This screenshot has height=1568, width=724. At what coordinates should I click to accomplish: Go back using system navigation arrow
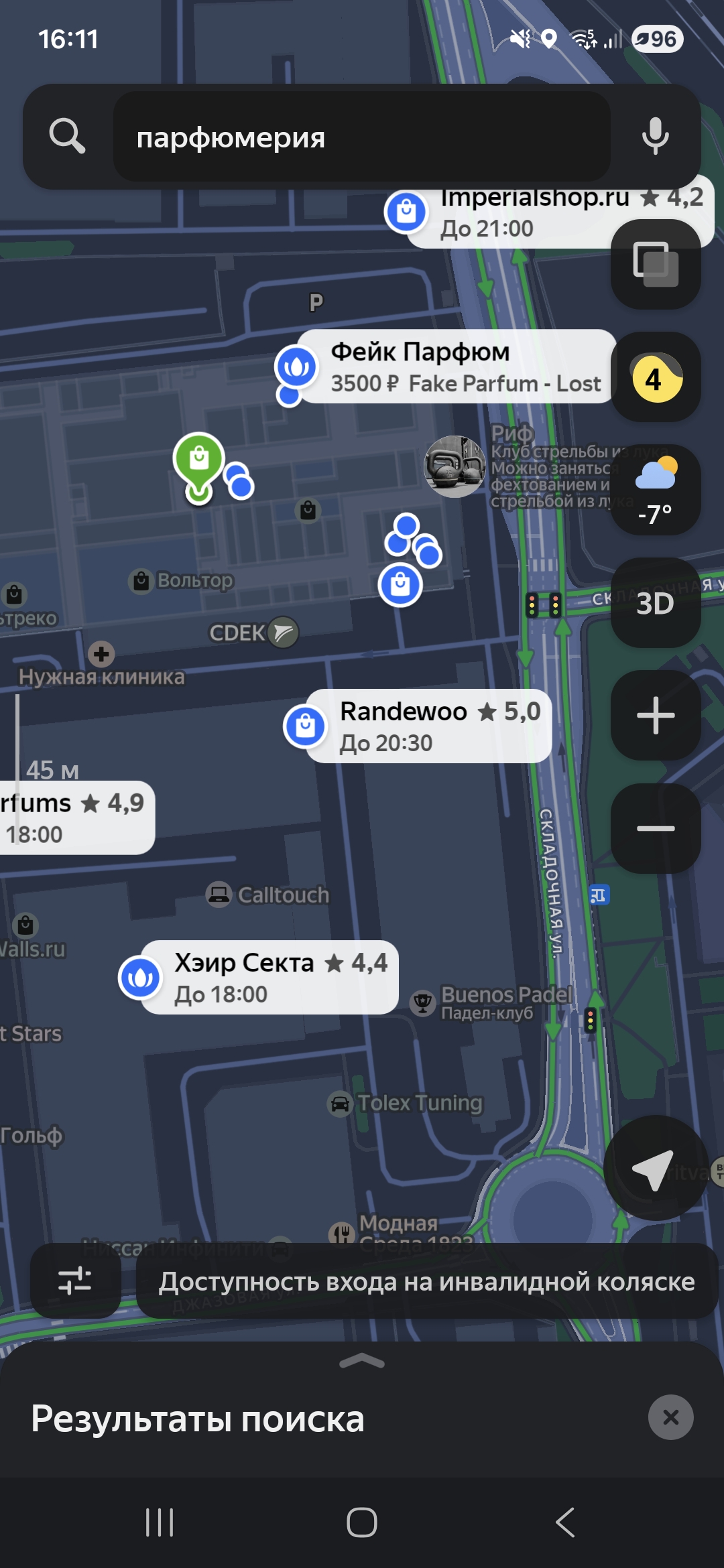pos(565,1522)
